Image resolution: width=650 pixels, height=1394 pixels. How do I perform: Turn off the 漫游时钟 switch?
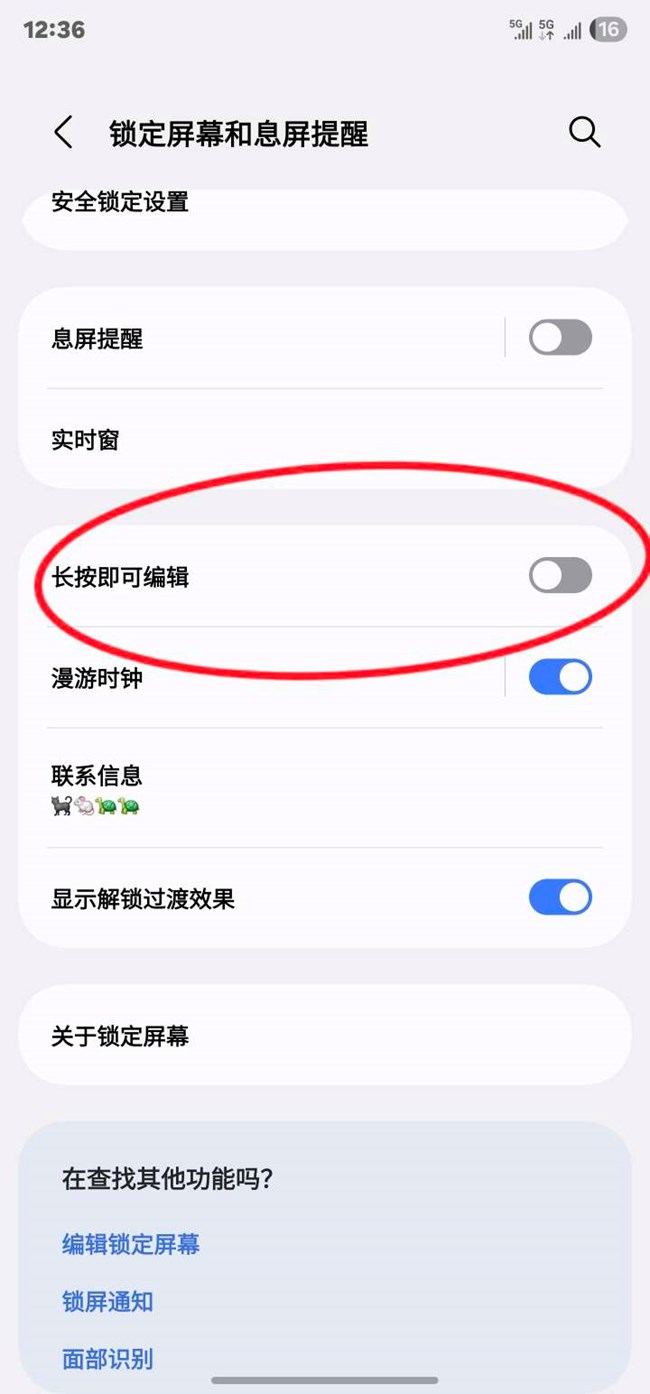[560, 677]
